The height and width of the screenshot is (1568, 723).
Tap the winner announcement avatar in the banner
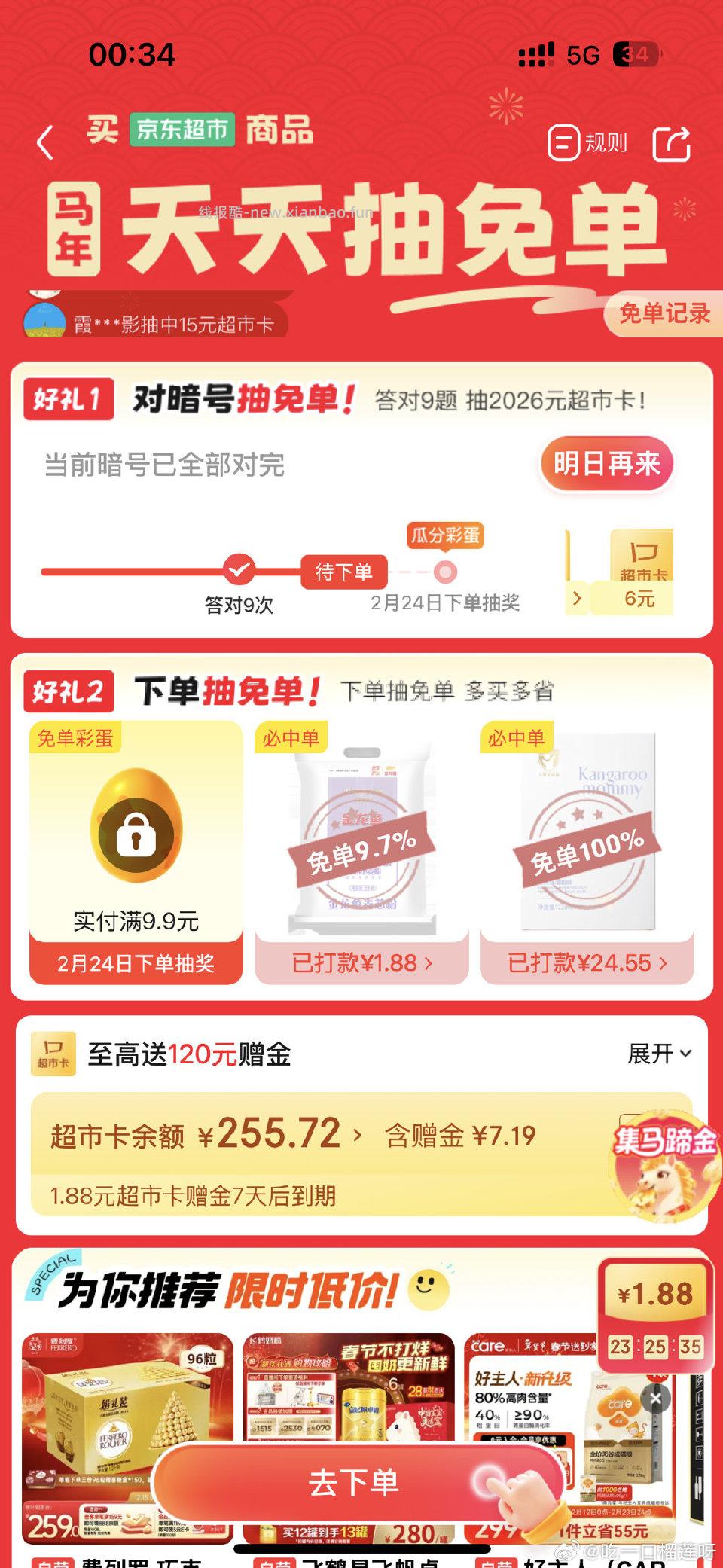47,319
